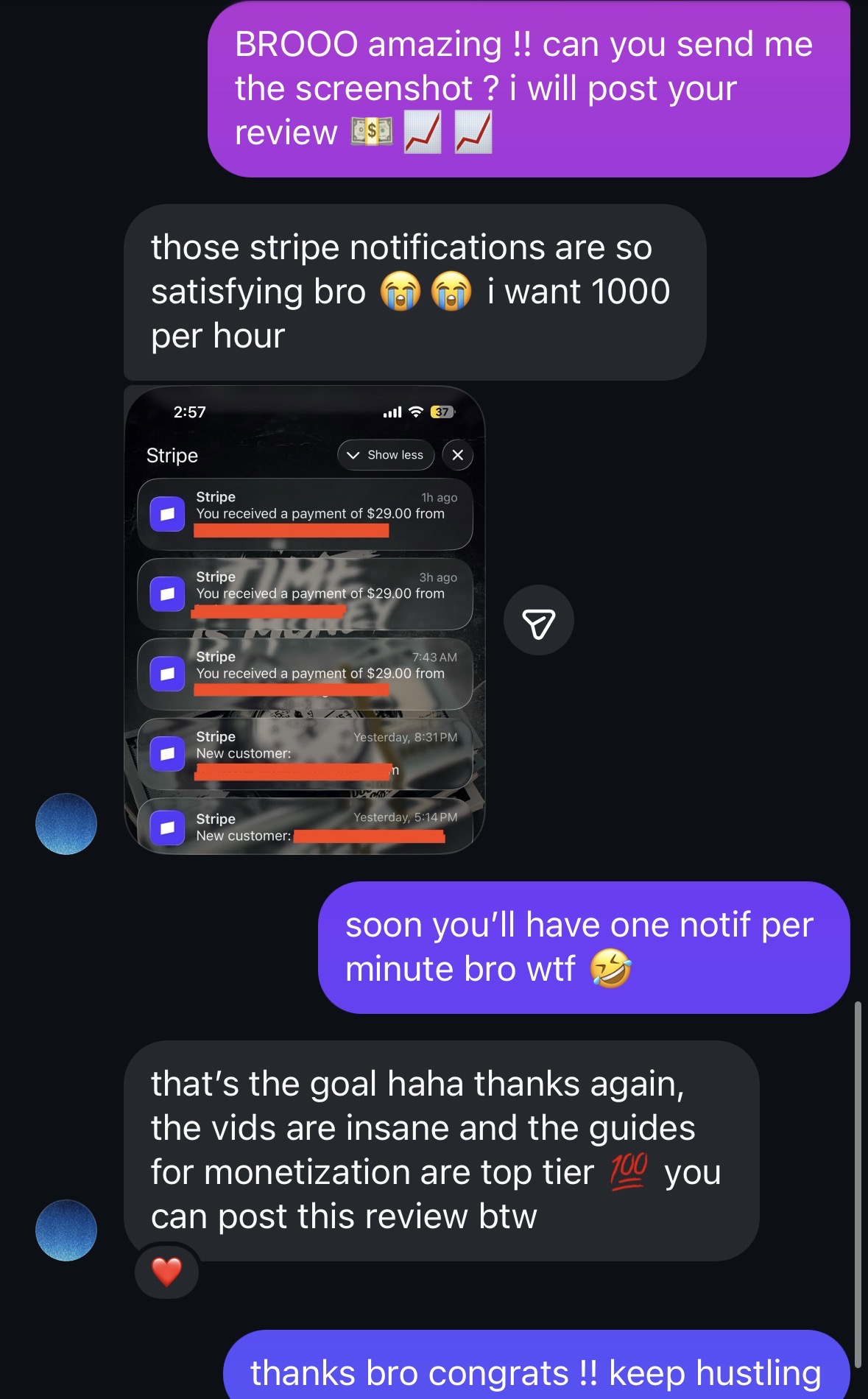The width and height of the screenshot is (868, 1399).
Task: Open profile avatar beside "that's the goal" message
Action: pyautogui.click(x=66, y=1230)
